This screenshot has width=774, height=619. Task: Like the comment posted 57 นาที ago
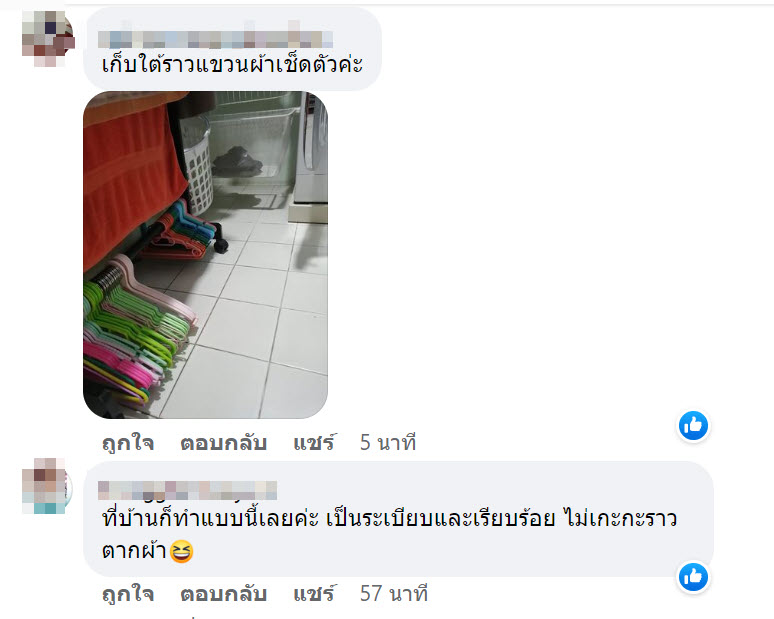127,594
